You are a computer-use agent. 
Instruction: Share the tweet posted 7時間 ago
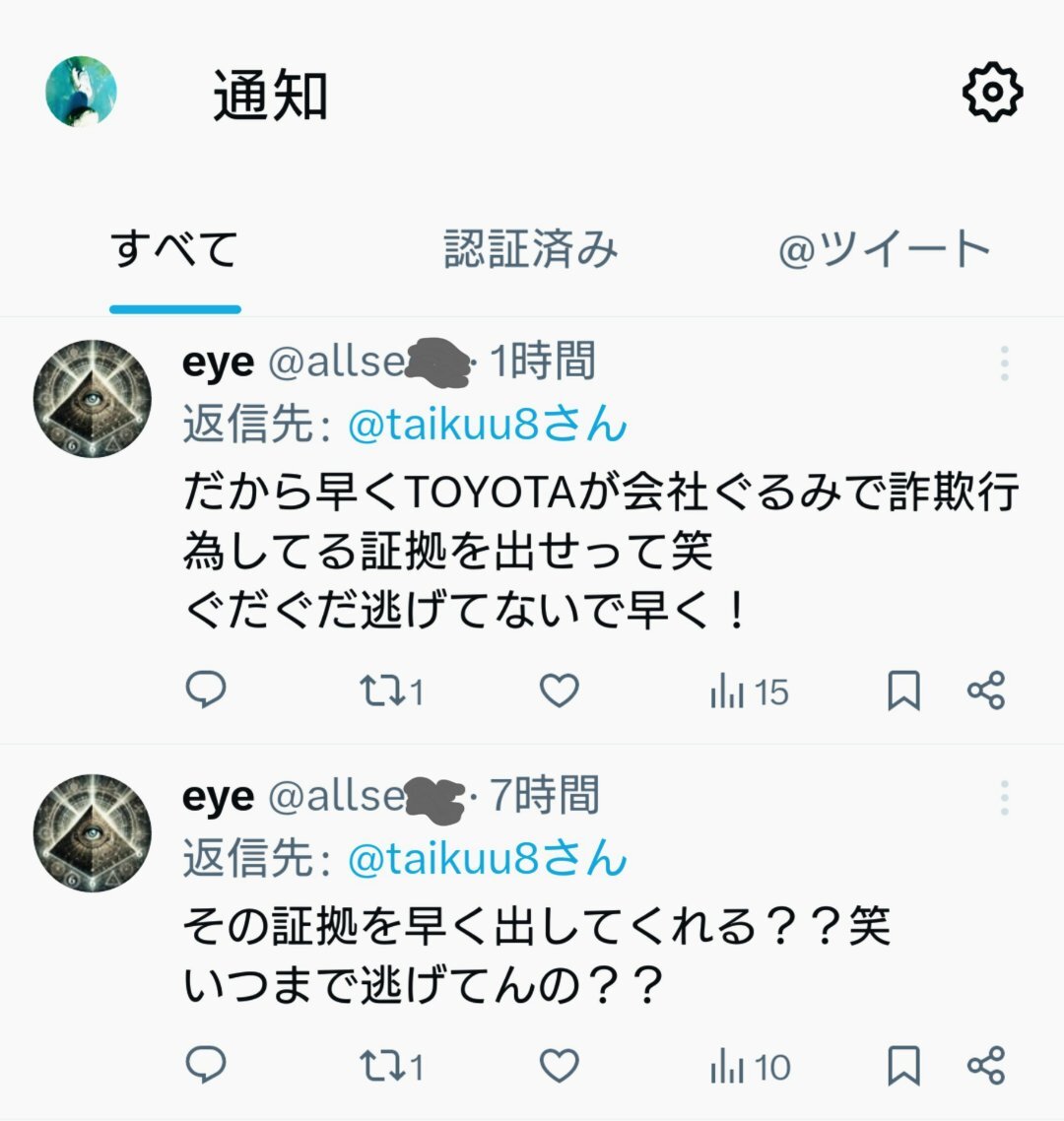985,1065
